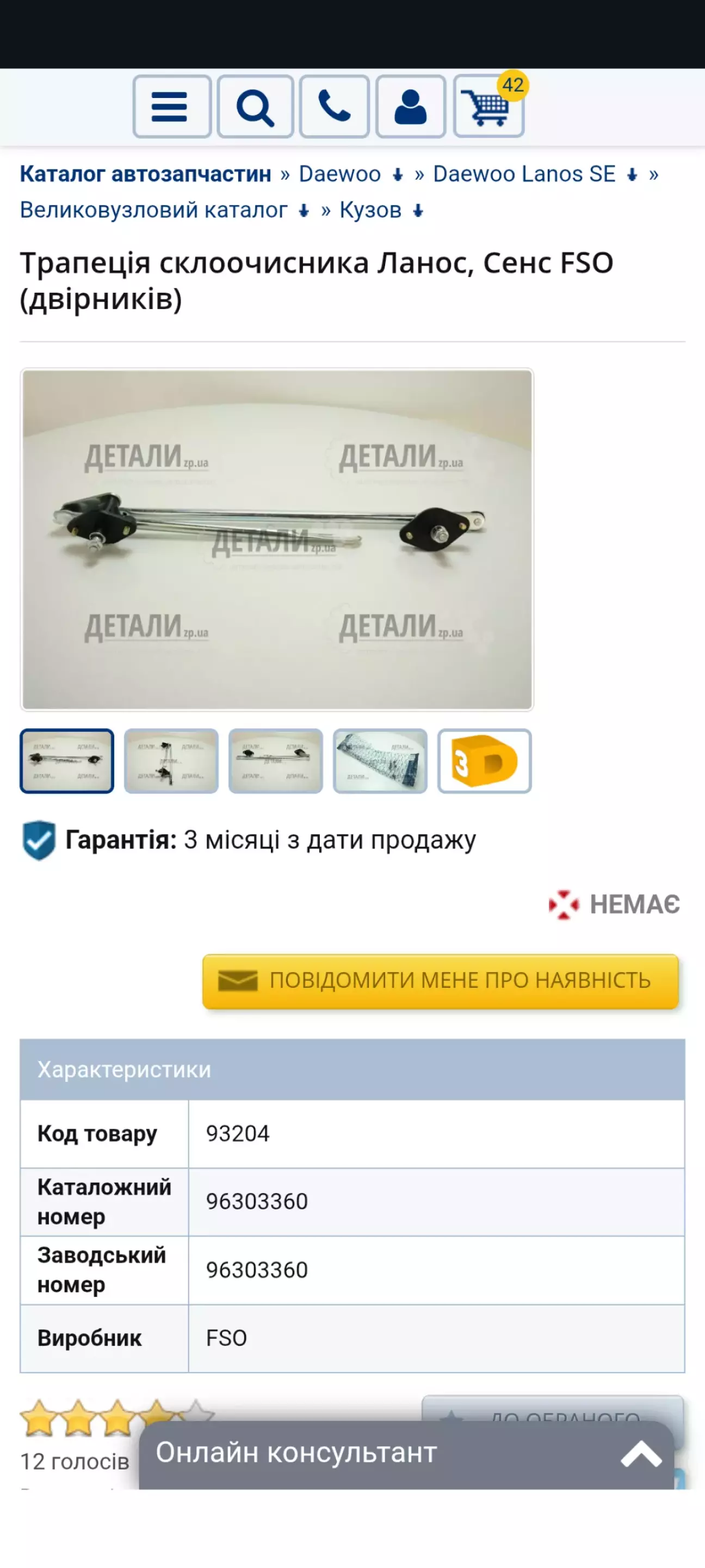This screenshot has width=705, height=1568.
Task: Go to Каталог автозапчастин breadcrumb
Action: pyautogui.click(x=145, y=174)
